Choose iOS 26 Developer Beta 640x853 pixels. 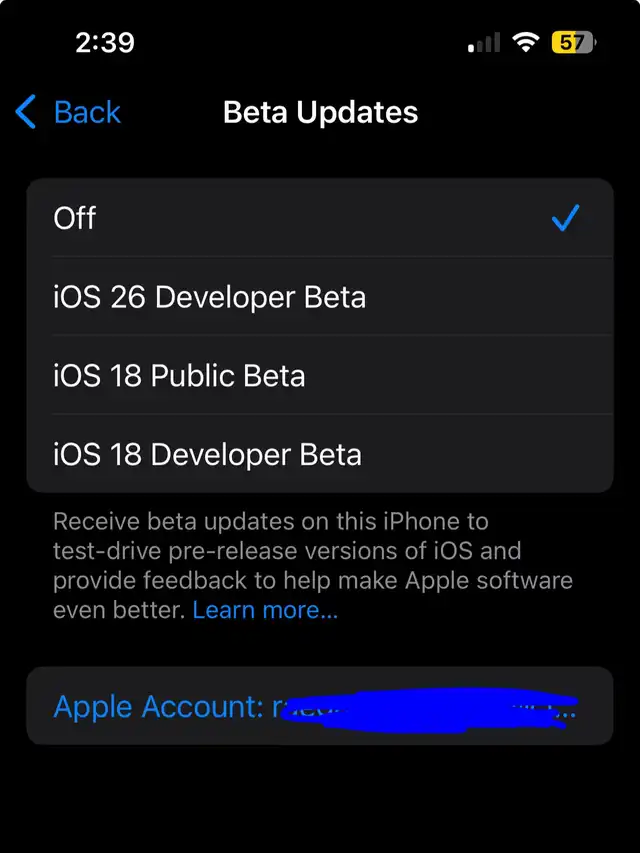pos(320,296)
